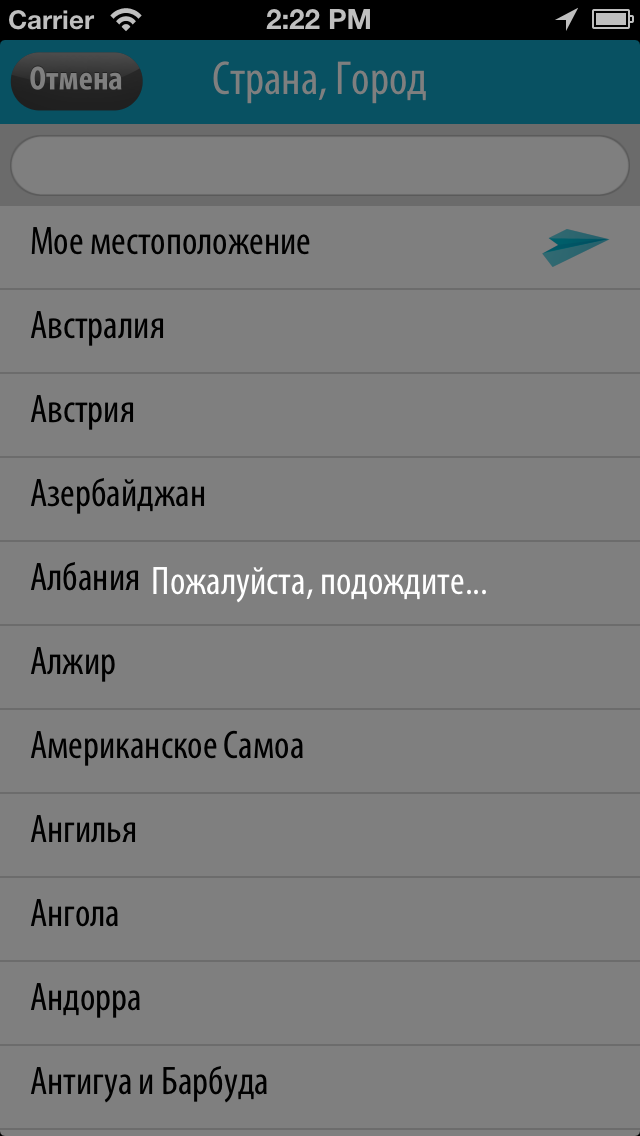The height and width of the screenshot is (1136, 640).
Task: Tap the Отмена cancel button
Action: pos(76,81)
